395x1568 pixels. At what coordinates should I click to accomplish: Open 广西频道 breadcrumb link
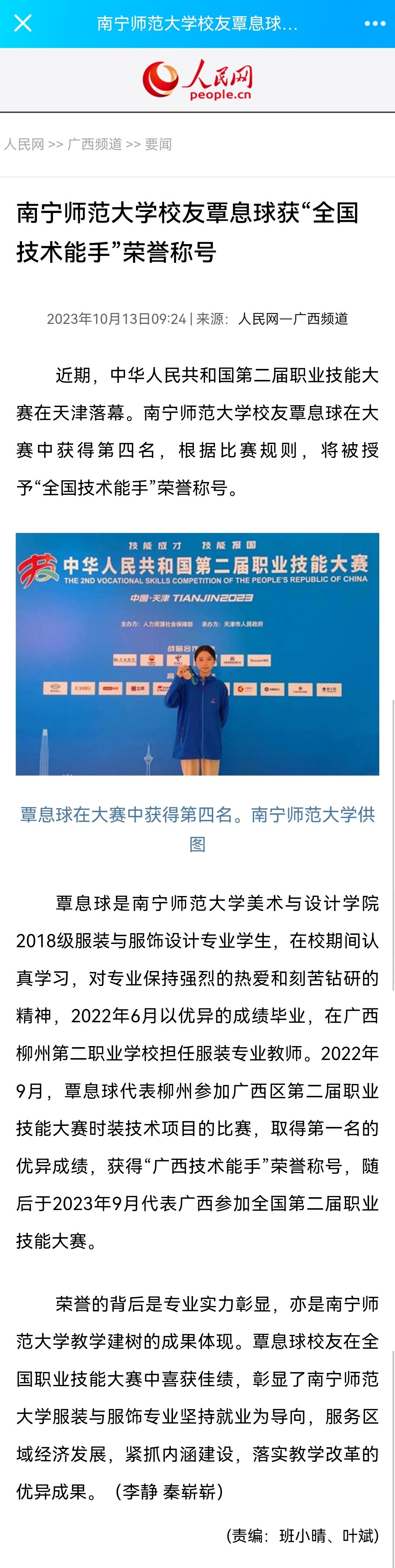[x=94, y=144]
